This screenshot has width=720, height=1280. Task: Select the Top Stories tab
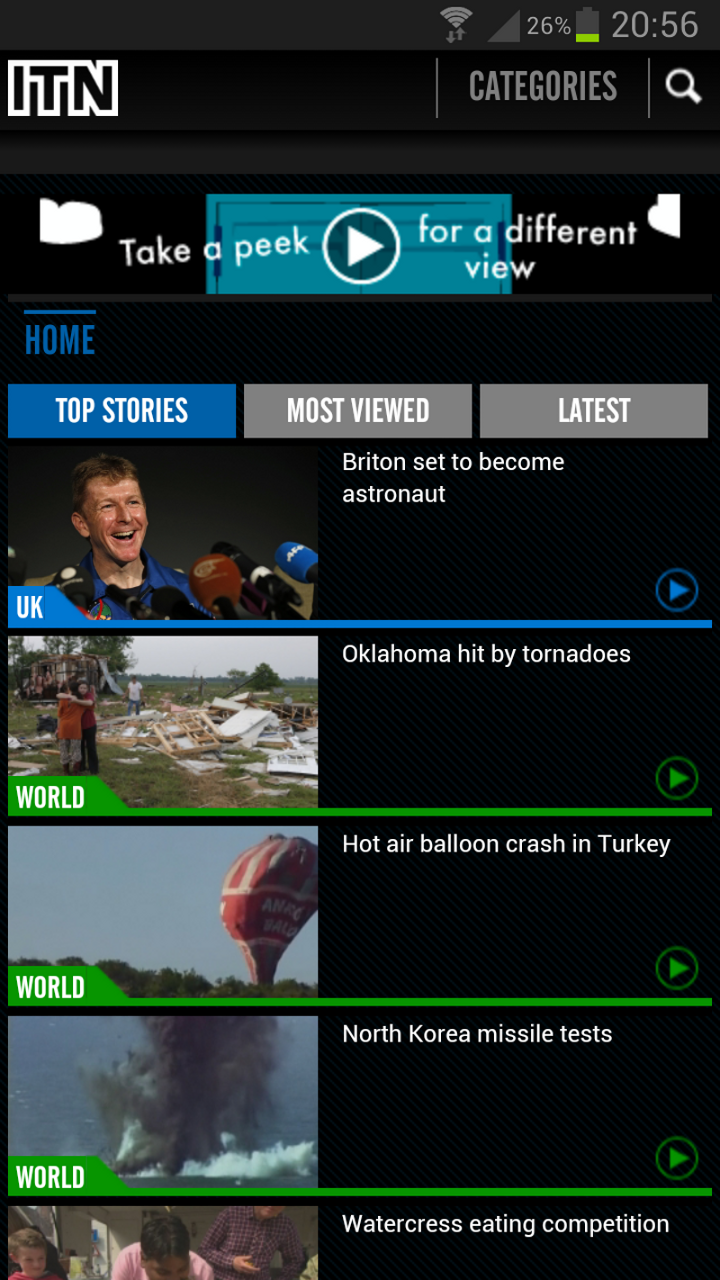click(122, 411)
